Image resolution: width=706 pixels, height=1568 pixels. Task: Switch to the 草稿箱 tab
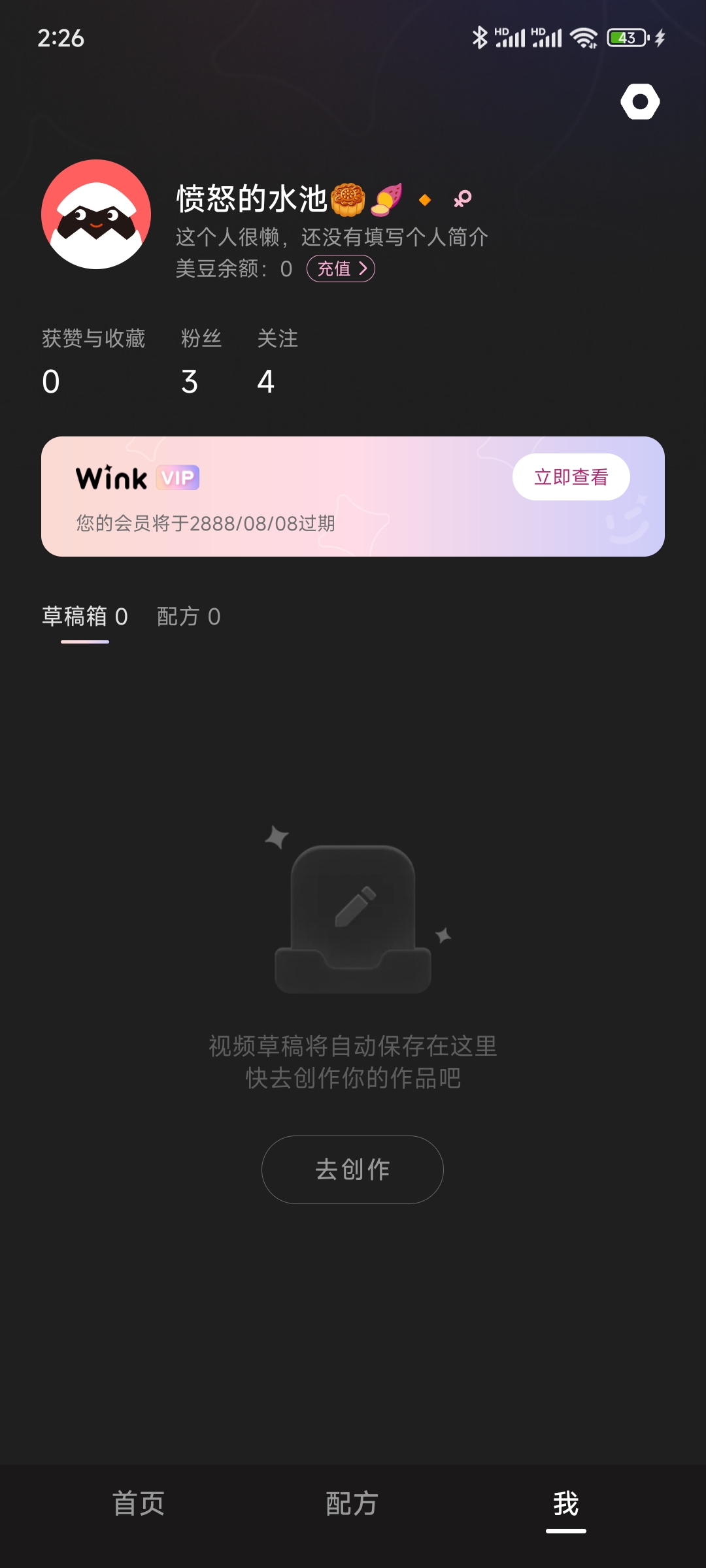84,617
